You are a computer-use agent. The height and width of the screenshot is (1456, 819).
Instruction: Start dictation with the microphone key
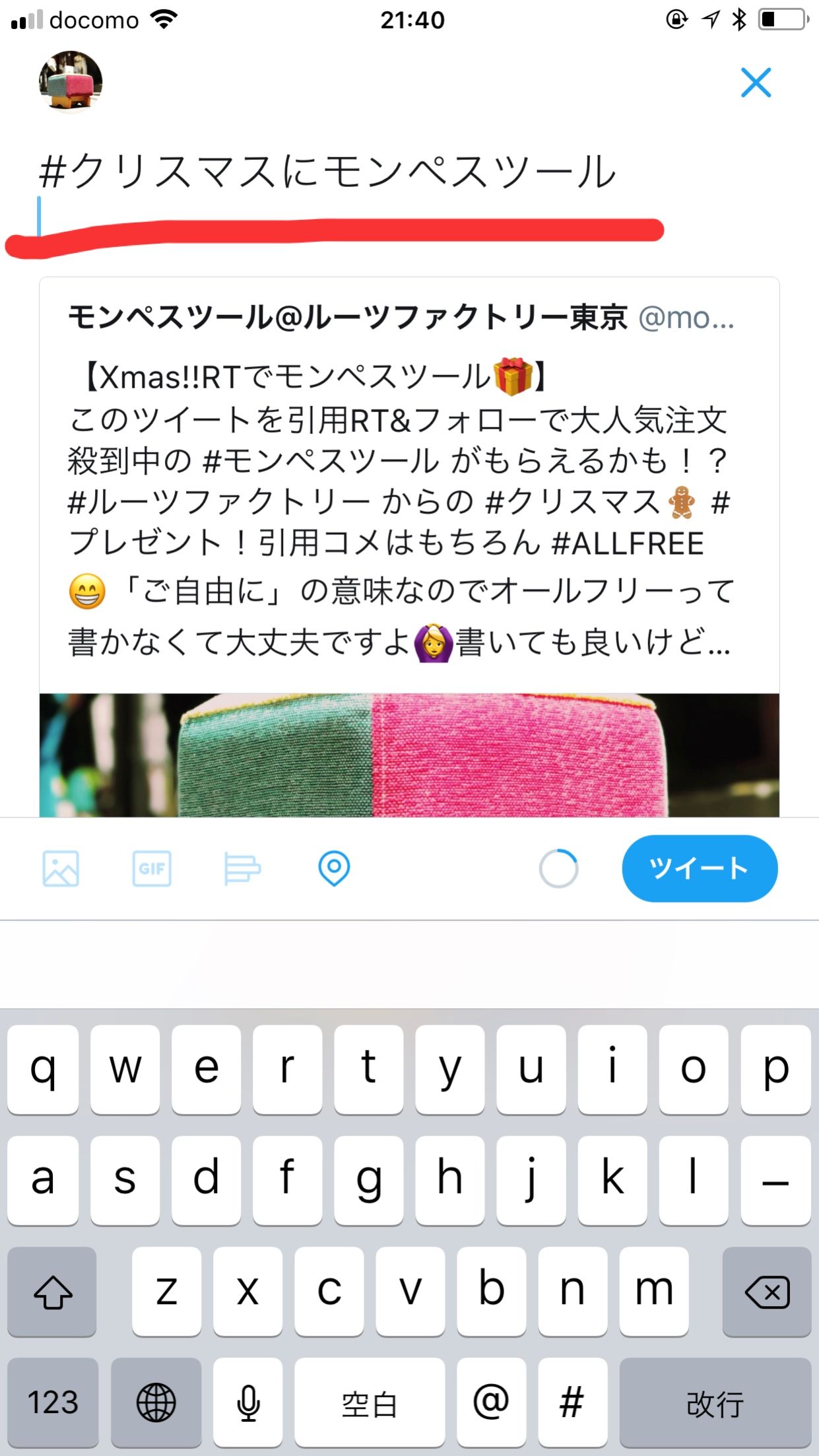(x=249, y=1403)
